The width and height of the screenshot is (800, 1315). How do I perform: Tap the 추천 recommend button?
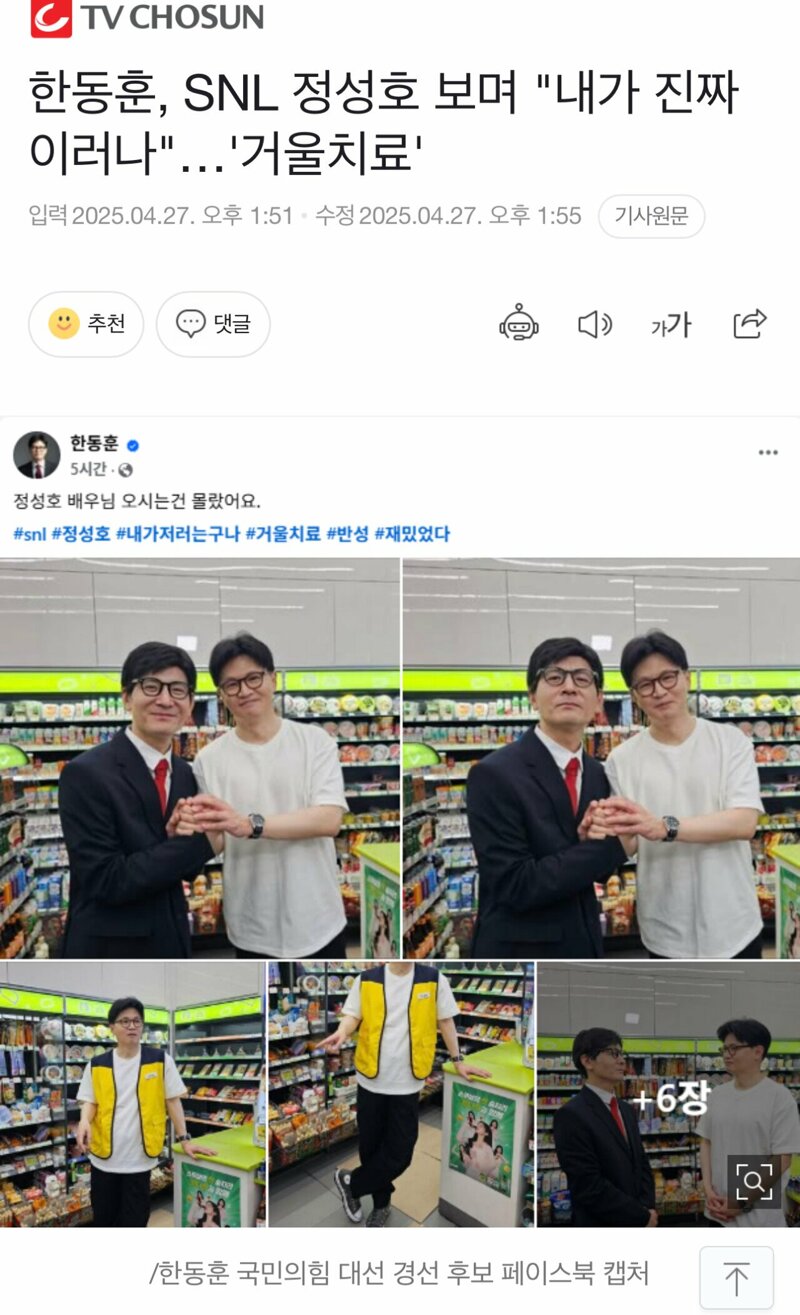86,324
